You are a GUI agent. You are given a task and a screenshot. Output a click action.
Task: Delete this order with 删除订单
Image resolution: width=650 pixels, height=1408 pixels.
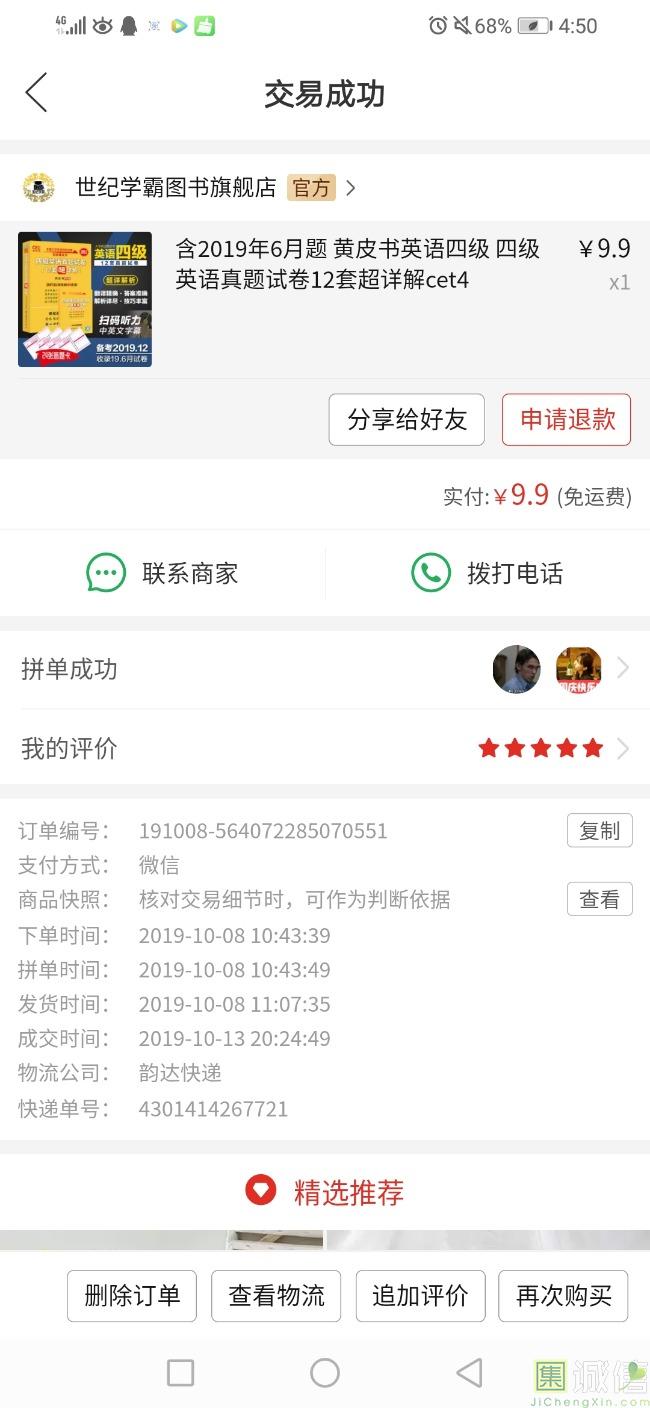pyautogui.click(x=132, y=1296)
